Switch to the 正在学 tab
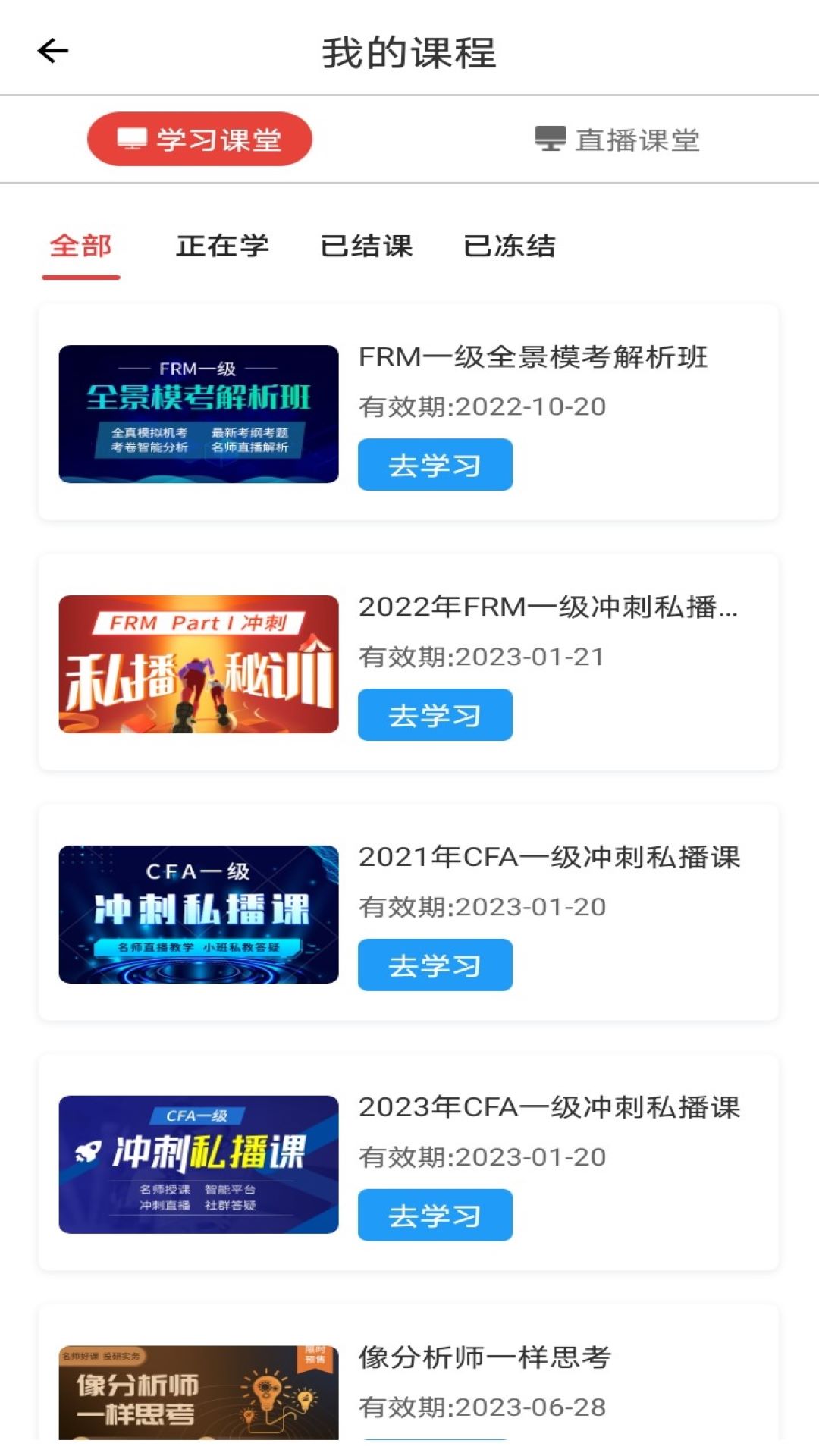The height and width of the screenshot is (1456, 819). click(224, 246)
